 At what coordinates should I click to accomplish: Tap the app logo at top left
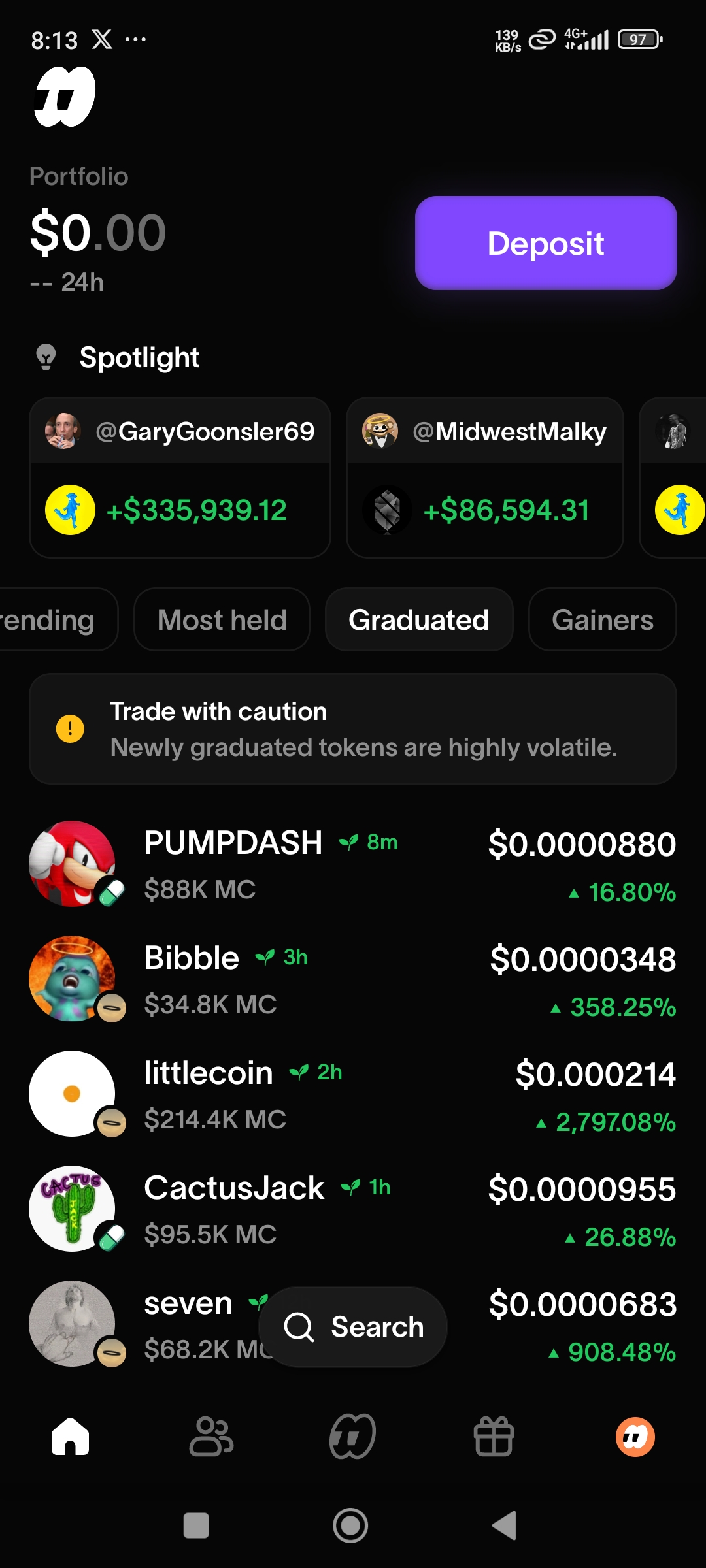pos(63,95)
